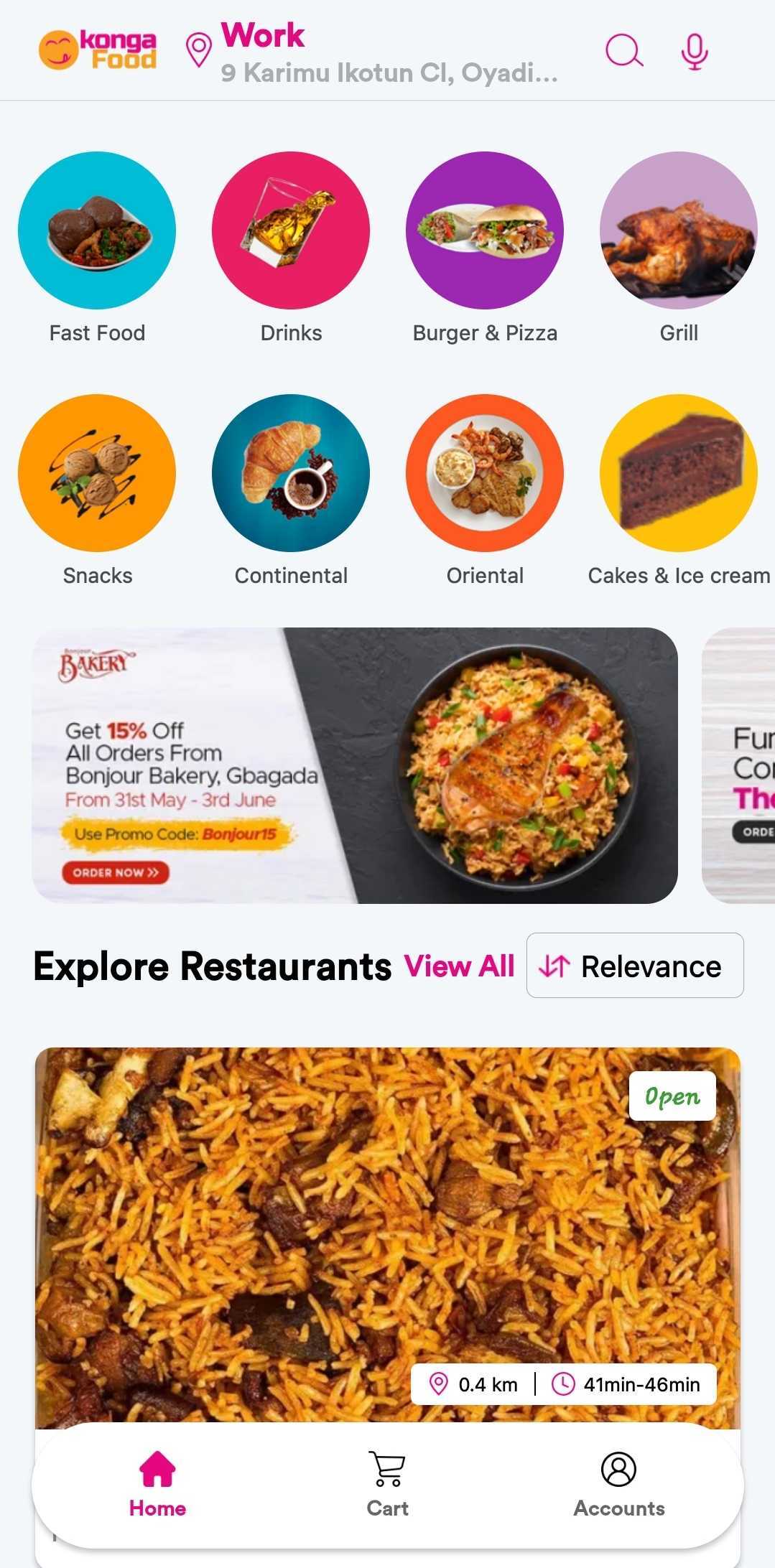Viewport: 775px width, 1568px height.
Task: Open the Cakes & Ice cream category
Action: [678, 473]
